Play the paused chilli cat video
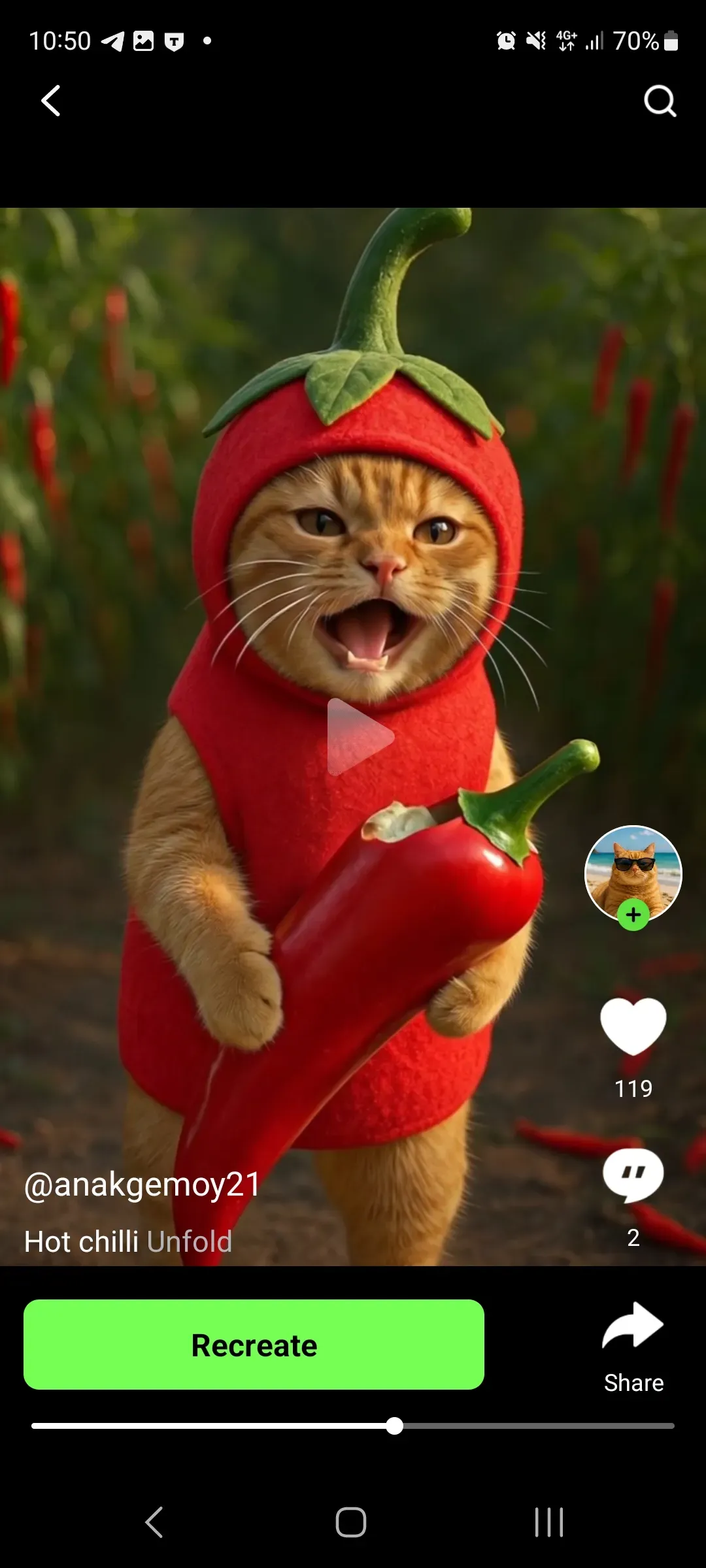The image size is (706, 1568). pos(360,736)
